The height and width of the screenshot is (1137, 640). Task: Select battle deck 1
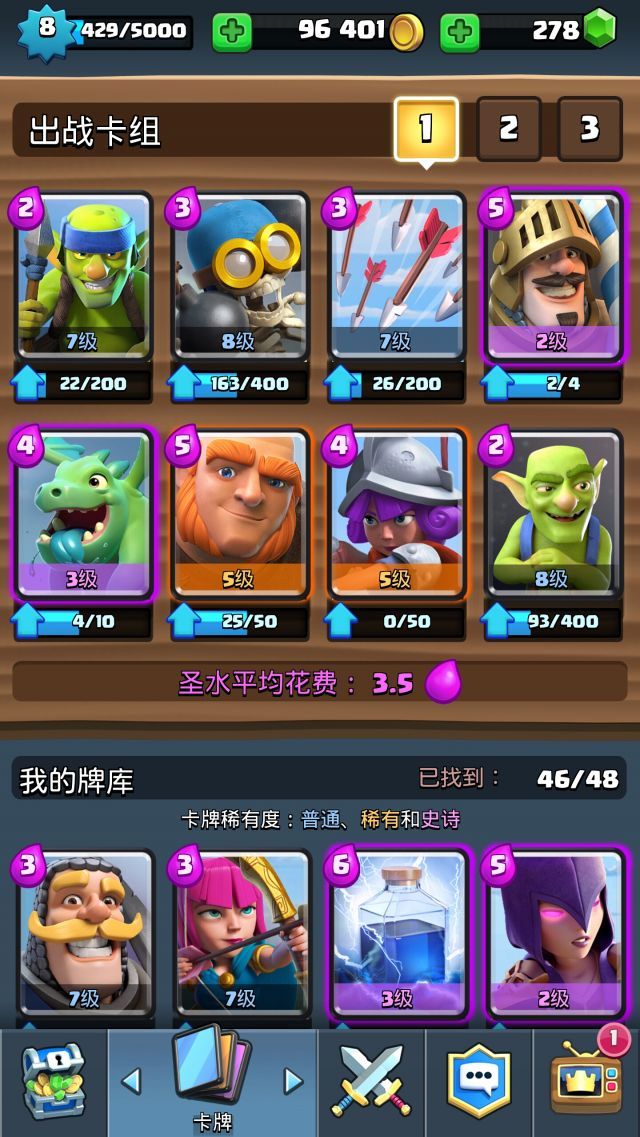click(426, 128)
